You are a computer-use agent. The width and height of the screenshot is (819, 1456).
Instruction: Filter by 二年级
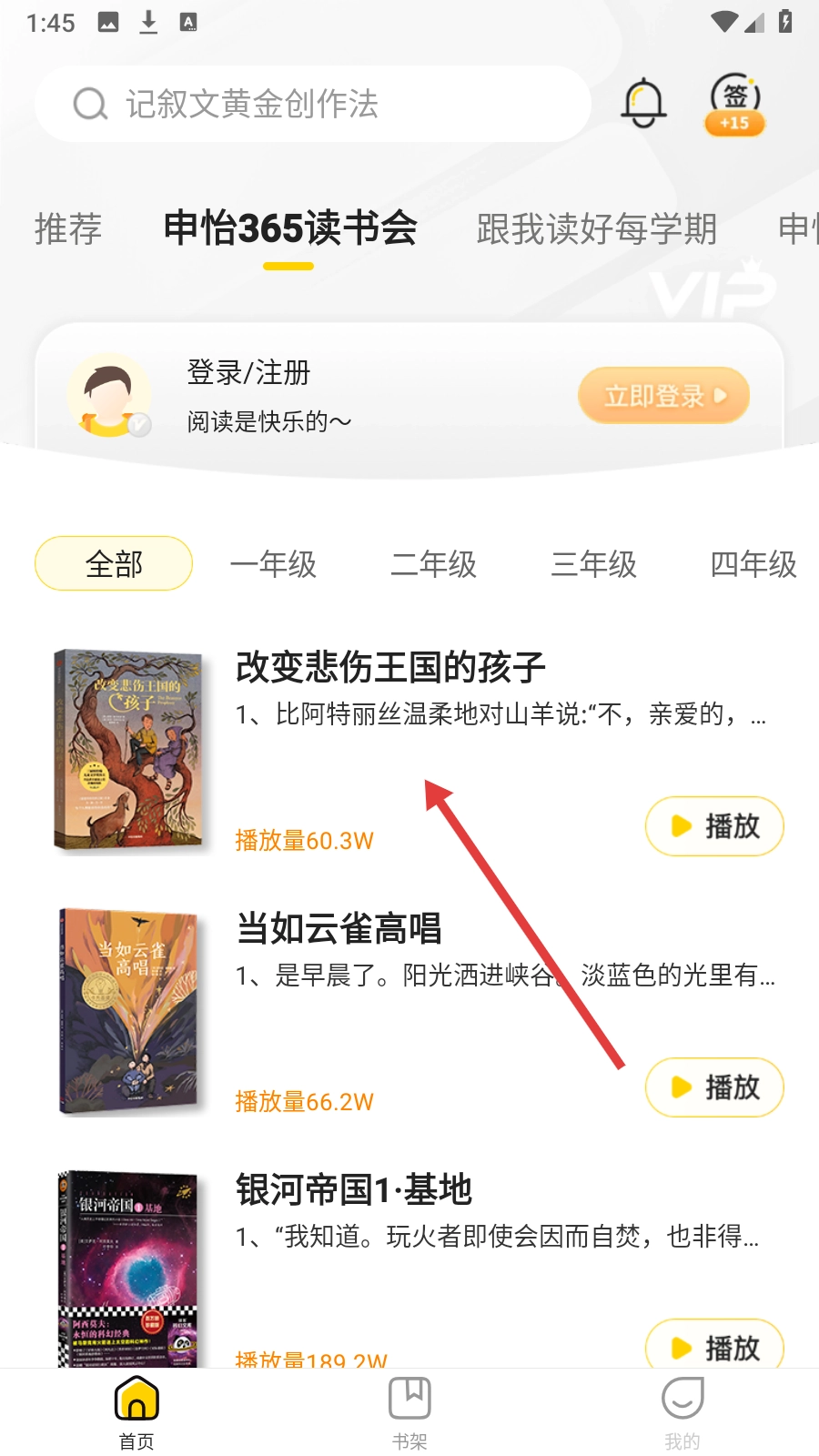click(x=433, y=564)
